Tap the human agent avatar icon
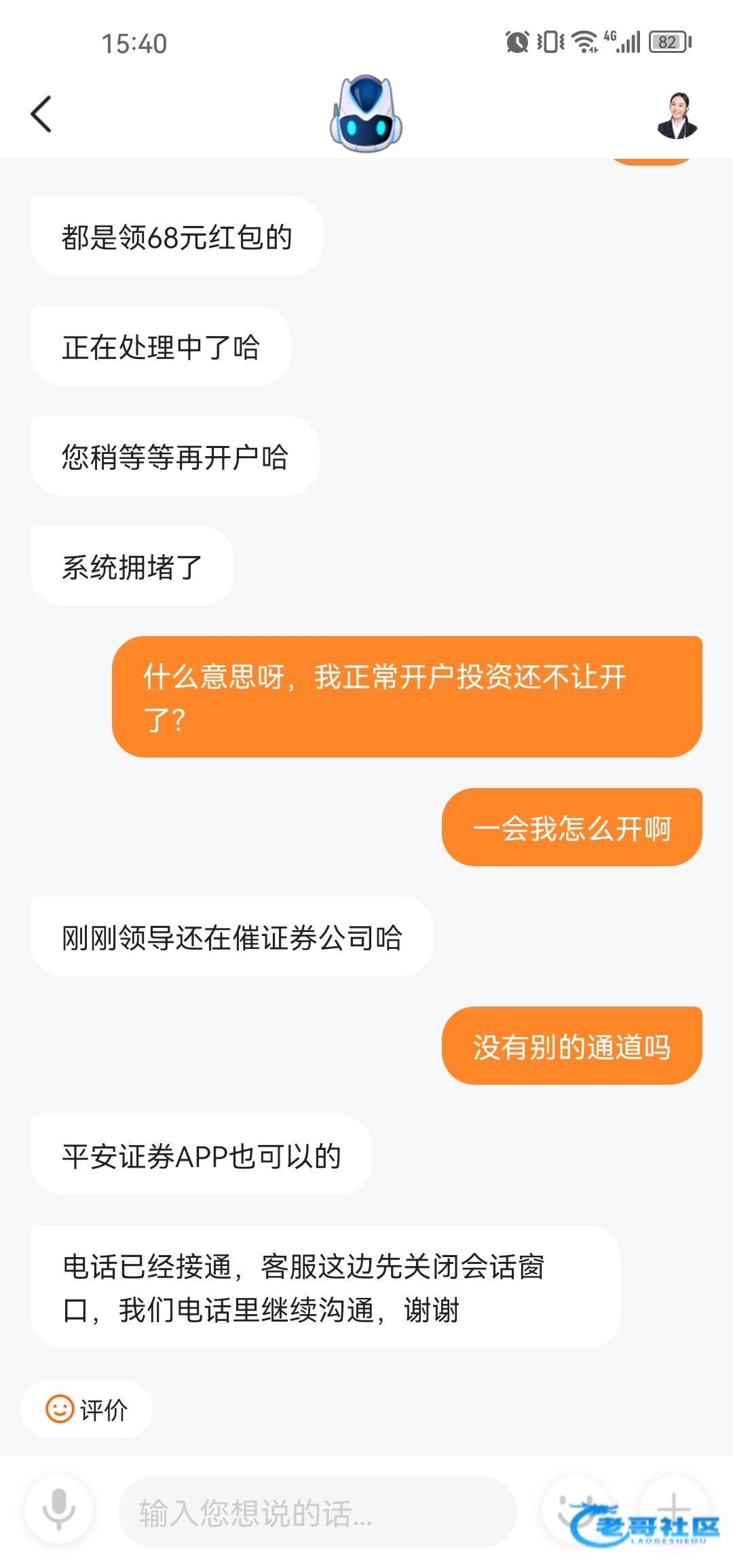Viewport: 733px width, 1568px height. click(x=677, y=115)
